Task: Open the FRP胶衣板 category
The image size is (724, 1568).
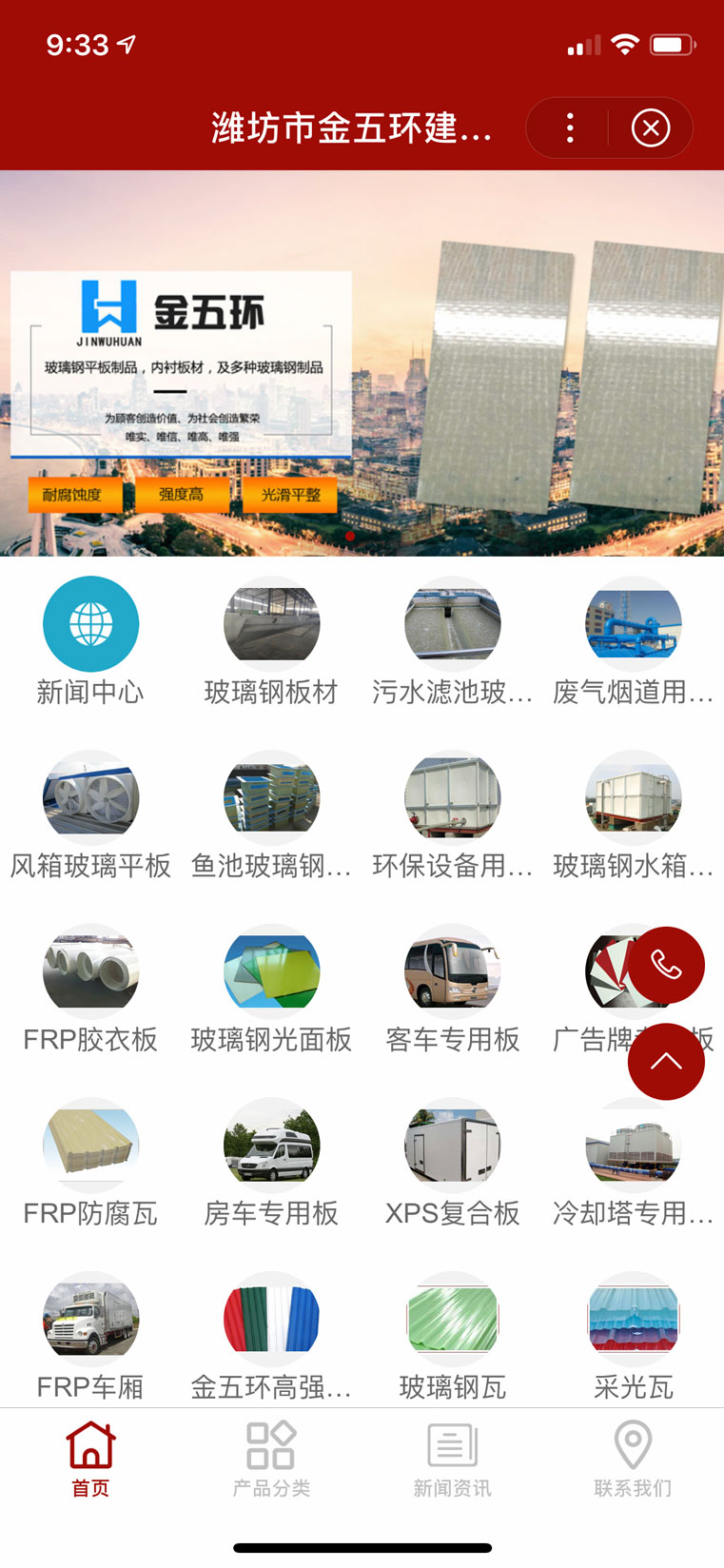Action: [90, 989]
